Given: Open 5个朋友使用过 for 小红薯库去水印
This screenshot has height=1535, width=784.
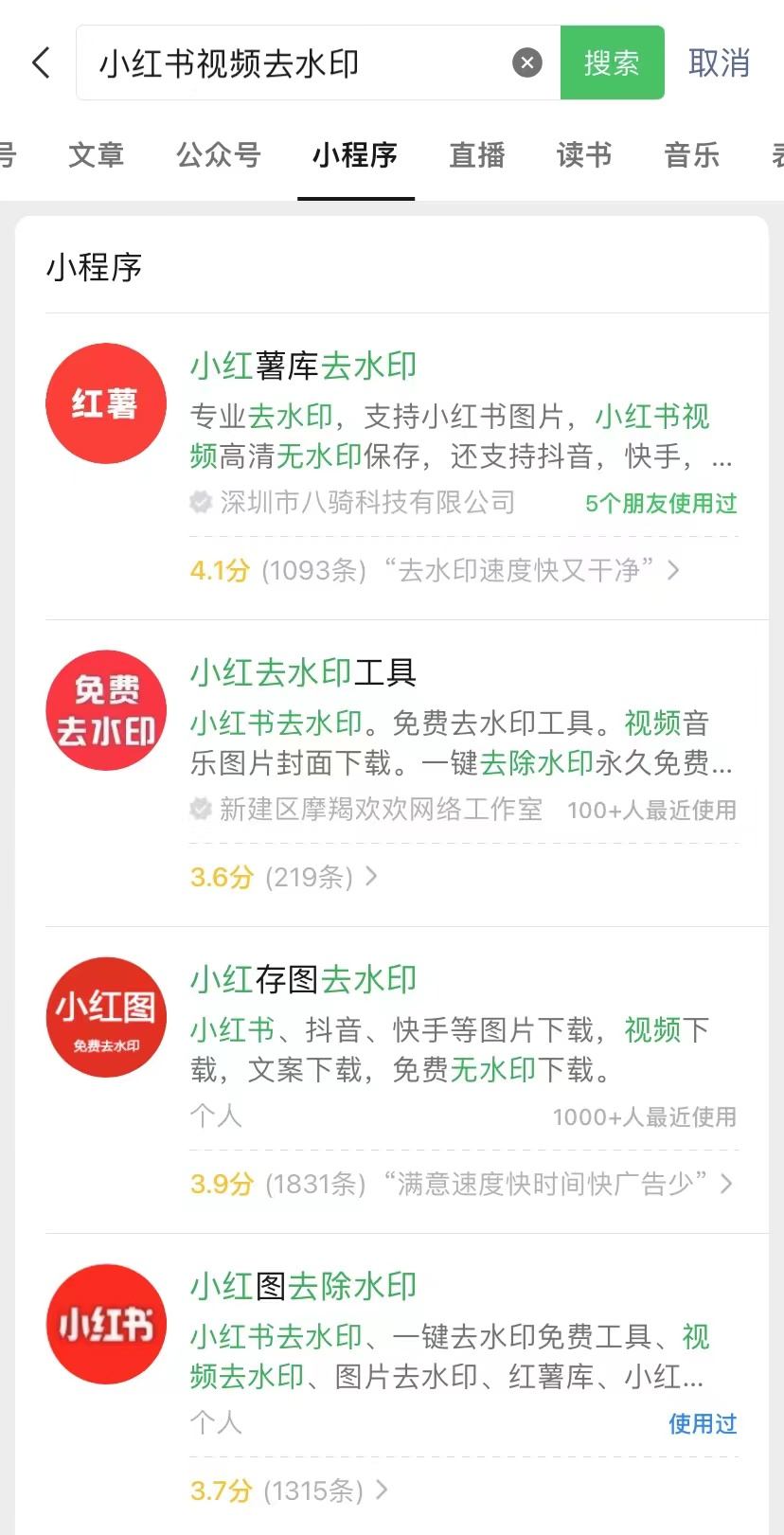Looking at the screenshot, I should (661, 503).
